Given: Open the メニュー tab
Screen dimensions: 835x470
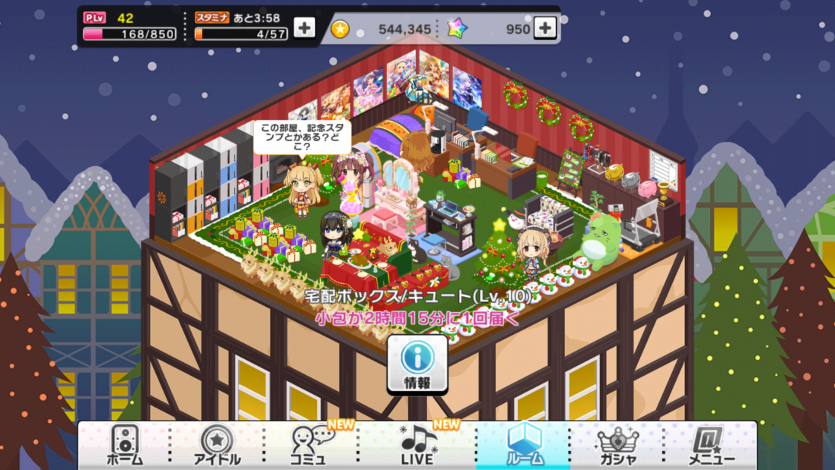Looking at the screenshot, I should [711, 445].
